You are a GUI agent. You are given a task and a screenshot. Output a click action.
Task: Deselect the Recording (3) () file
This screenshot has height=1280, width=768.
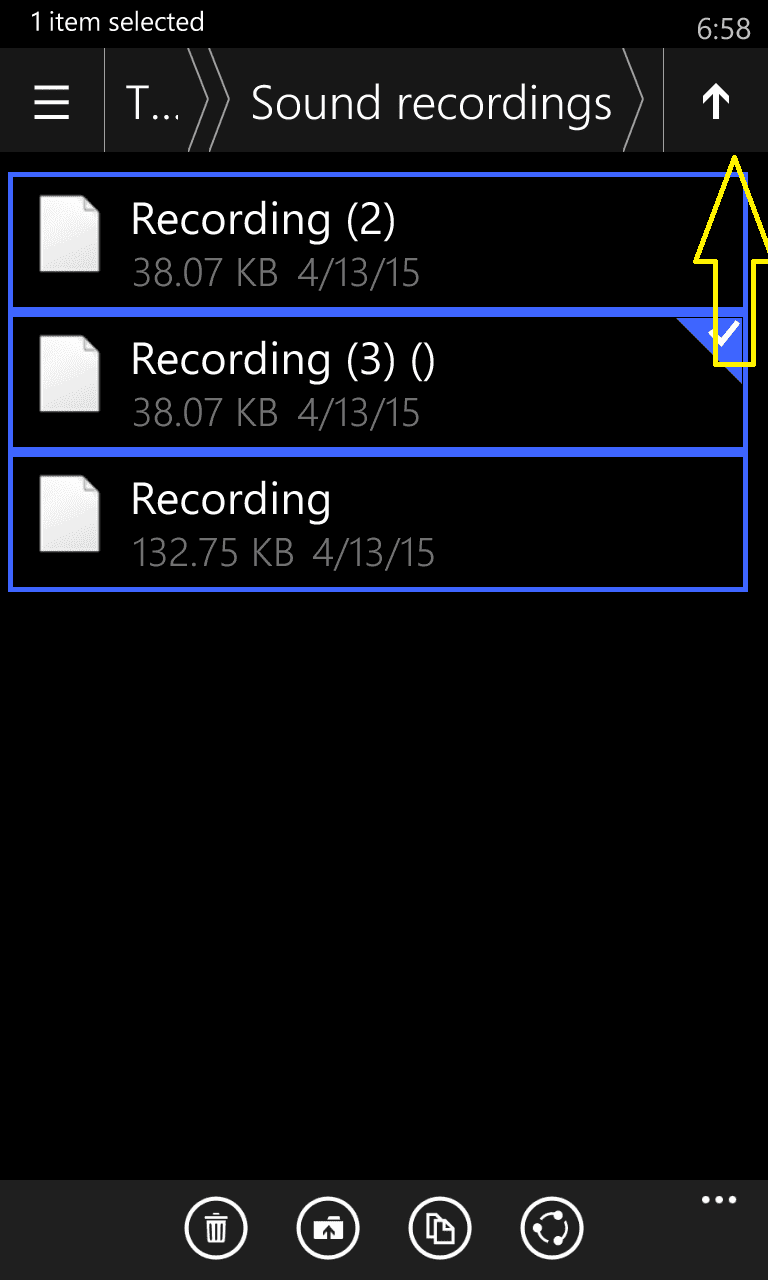tap(378, 382)
